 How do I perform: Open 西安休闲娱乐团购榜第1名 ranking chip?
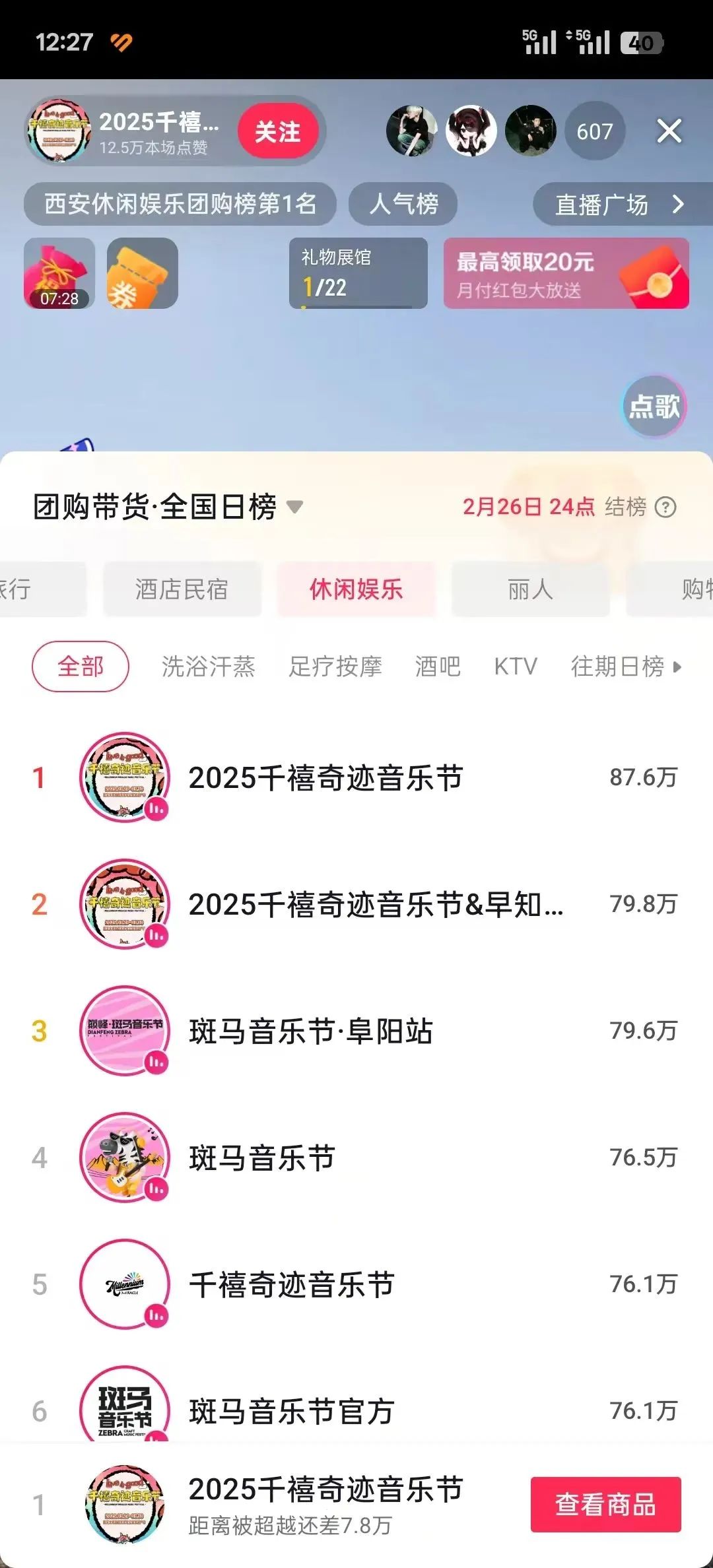(180, 204)
